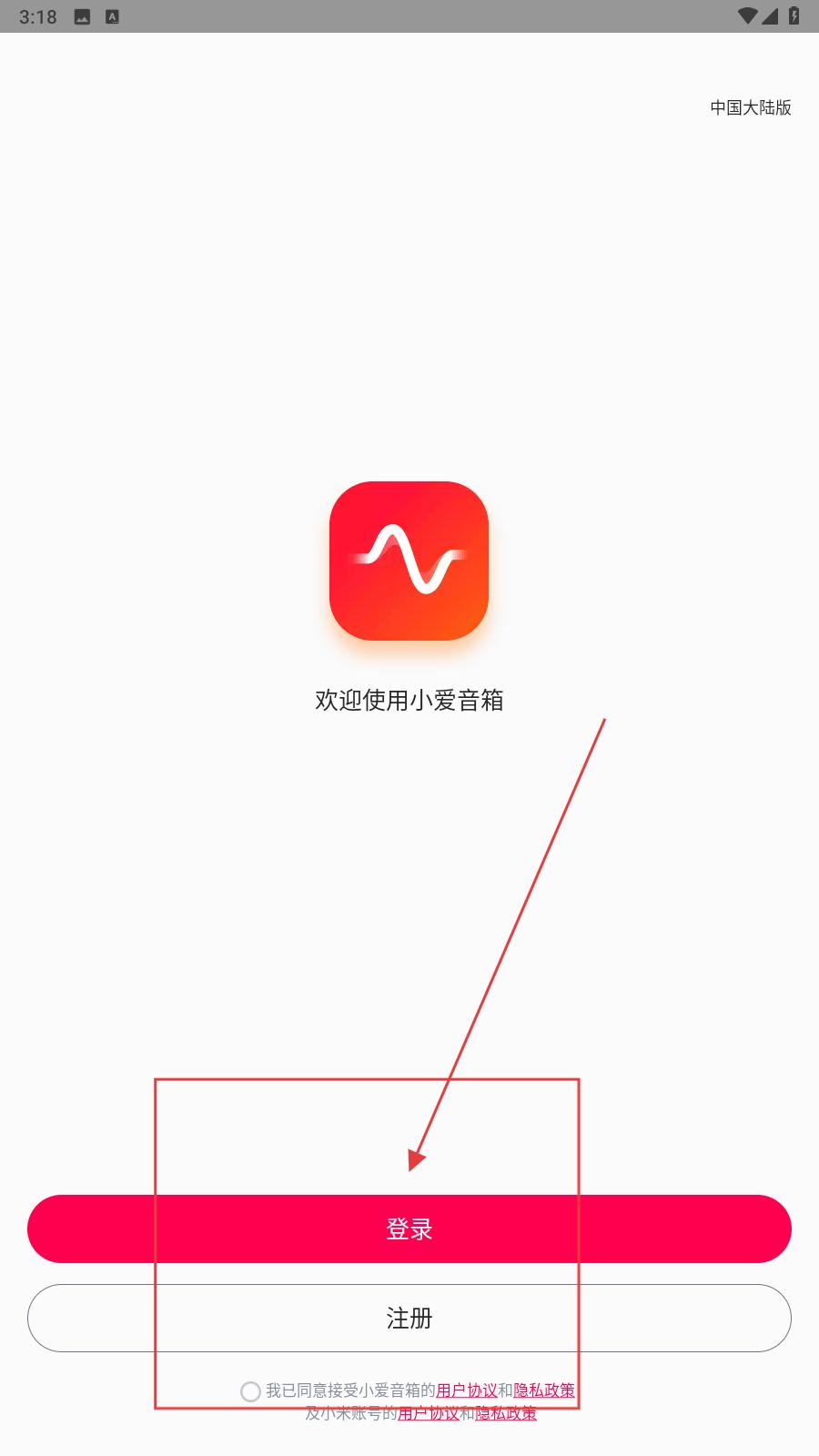Screen dimensions: 819x1456
Task: Open the 小米账号 用户协议 link
Action: point(429,1413)
